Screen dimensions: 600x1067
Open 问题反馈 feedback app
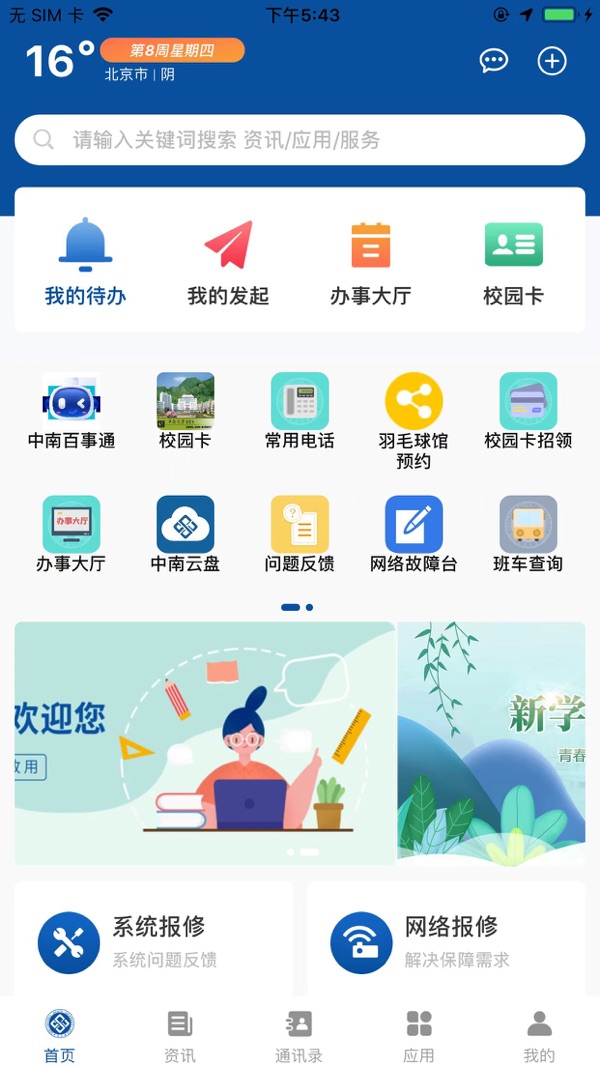pyautogui.click(x=300, y=535)
